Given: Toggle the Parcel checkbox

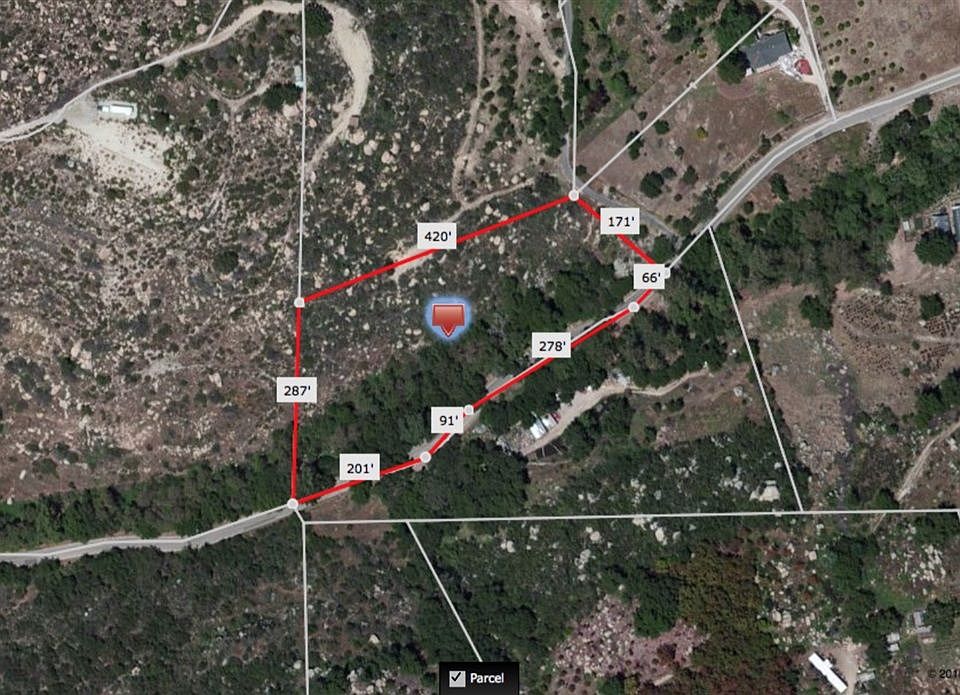Looking at the screenshot, I should (x=457, y=678).
